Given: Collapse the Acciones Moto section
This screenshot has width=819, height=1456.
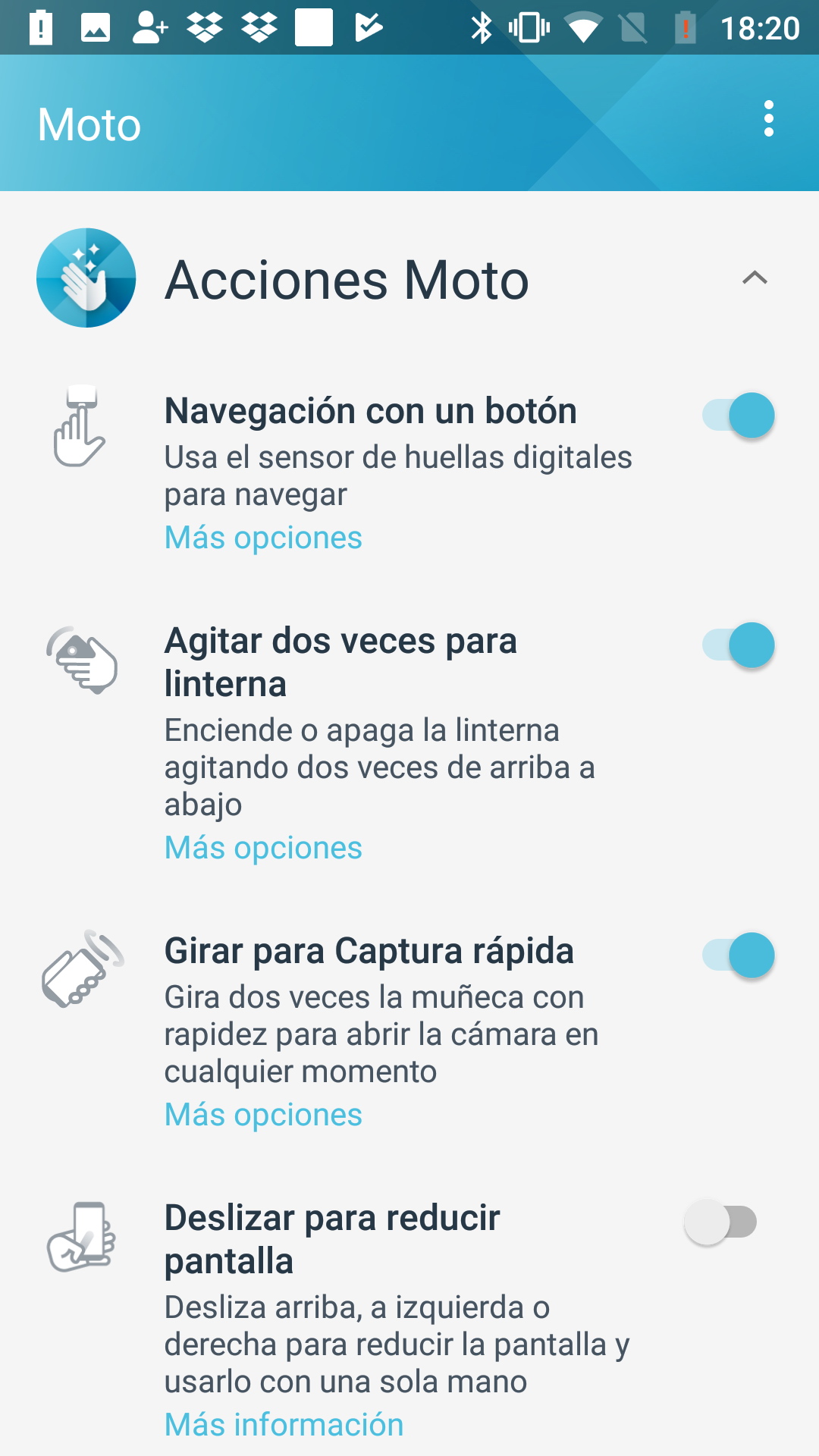Looking at the screenshot, I should [x=755, y=278].
